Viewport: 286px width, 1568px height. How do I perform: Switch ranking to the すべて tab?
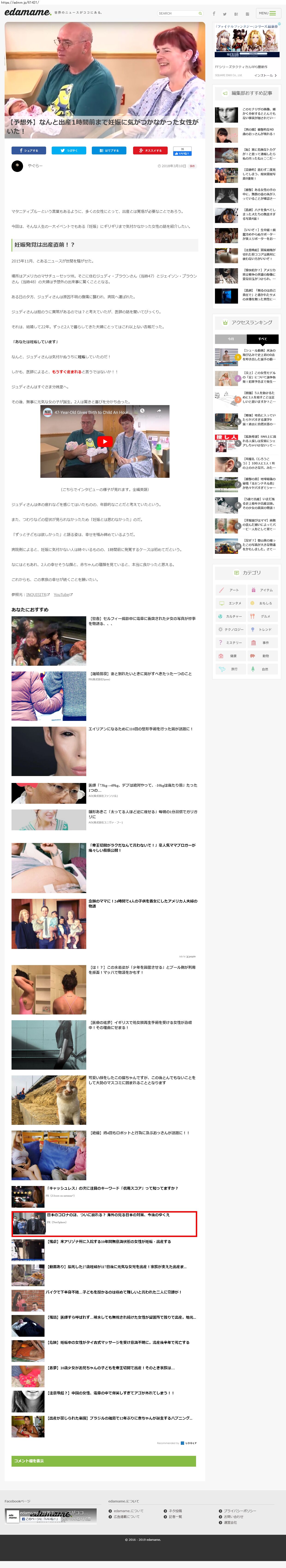click(x=262, y=339)
